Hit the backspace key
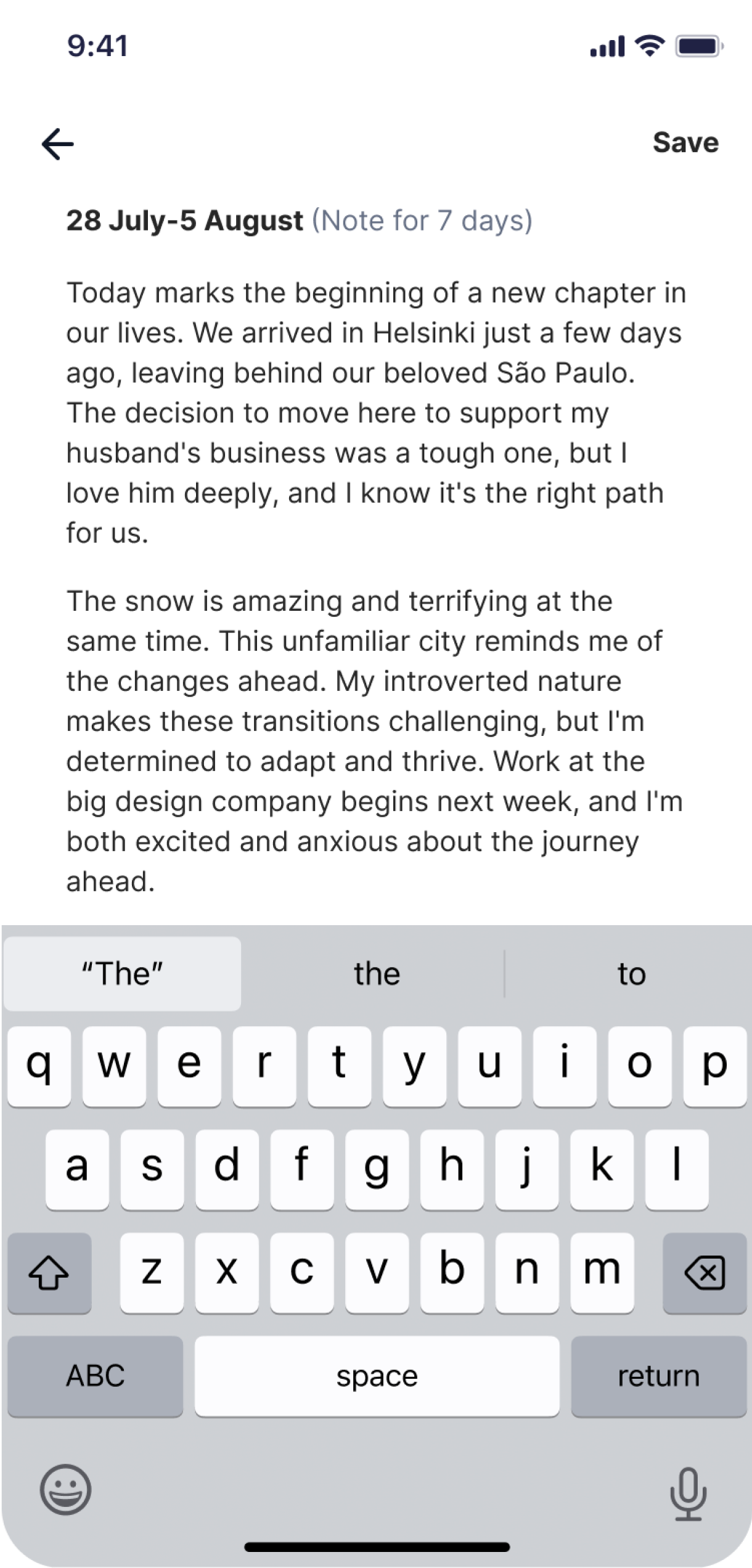 (704, 1273)
